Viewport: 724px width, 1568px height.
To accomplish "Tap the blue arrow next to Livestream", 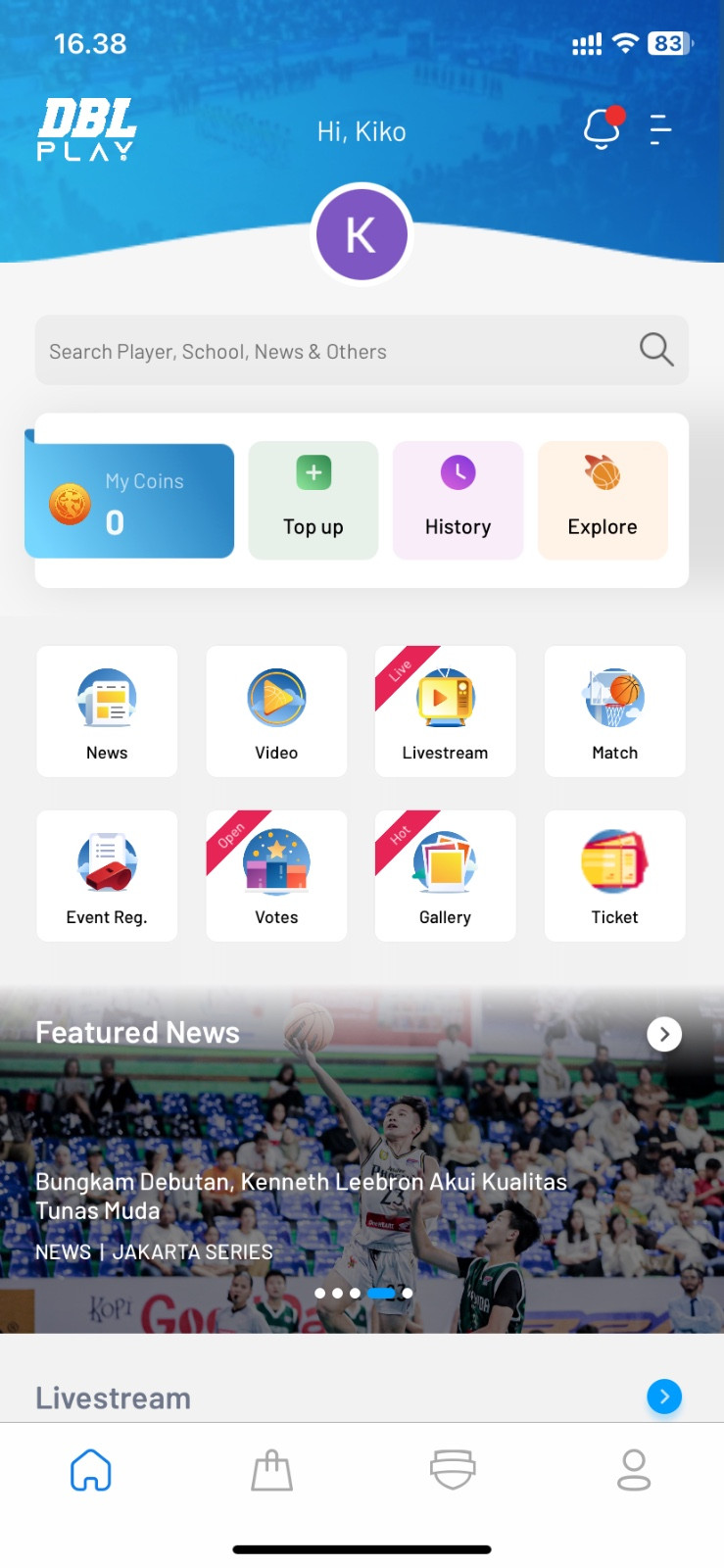I will pyautogui.click(x=664, y=1396).
